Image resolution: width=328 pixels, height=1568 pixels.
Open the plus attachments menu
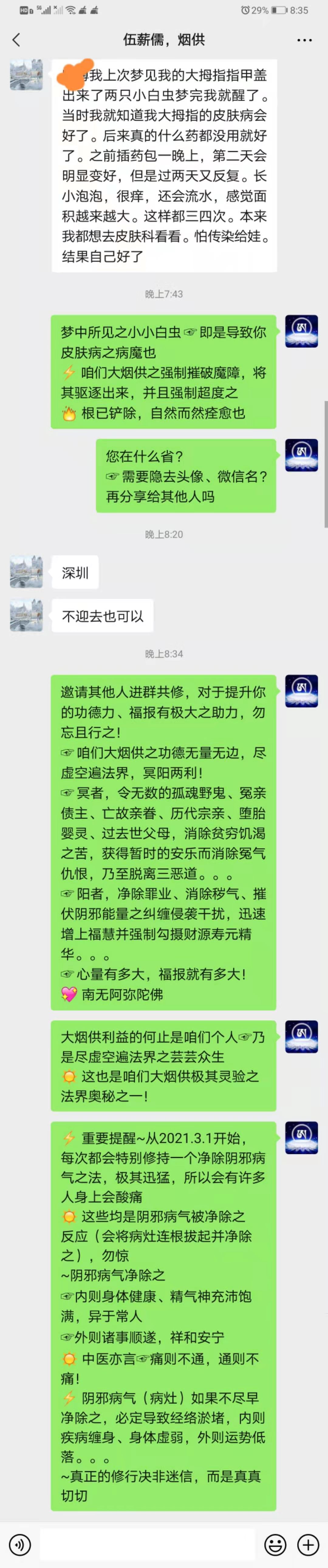(x=308, y=1544)
